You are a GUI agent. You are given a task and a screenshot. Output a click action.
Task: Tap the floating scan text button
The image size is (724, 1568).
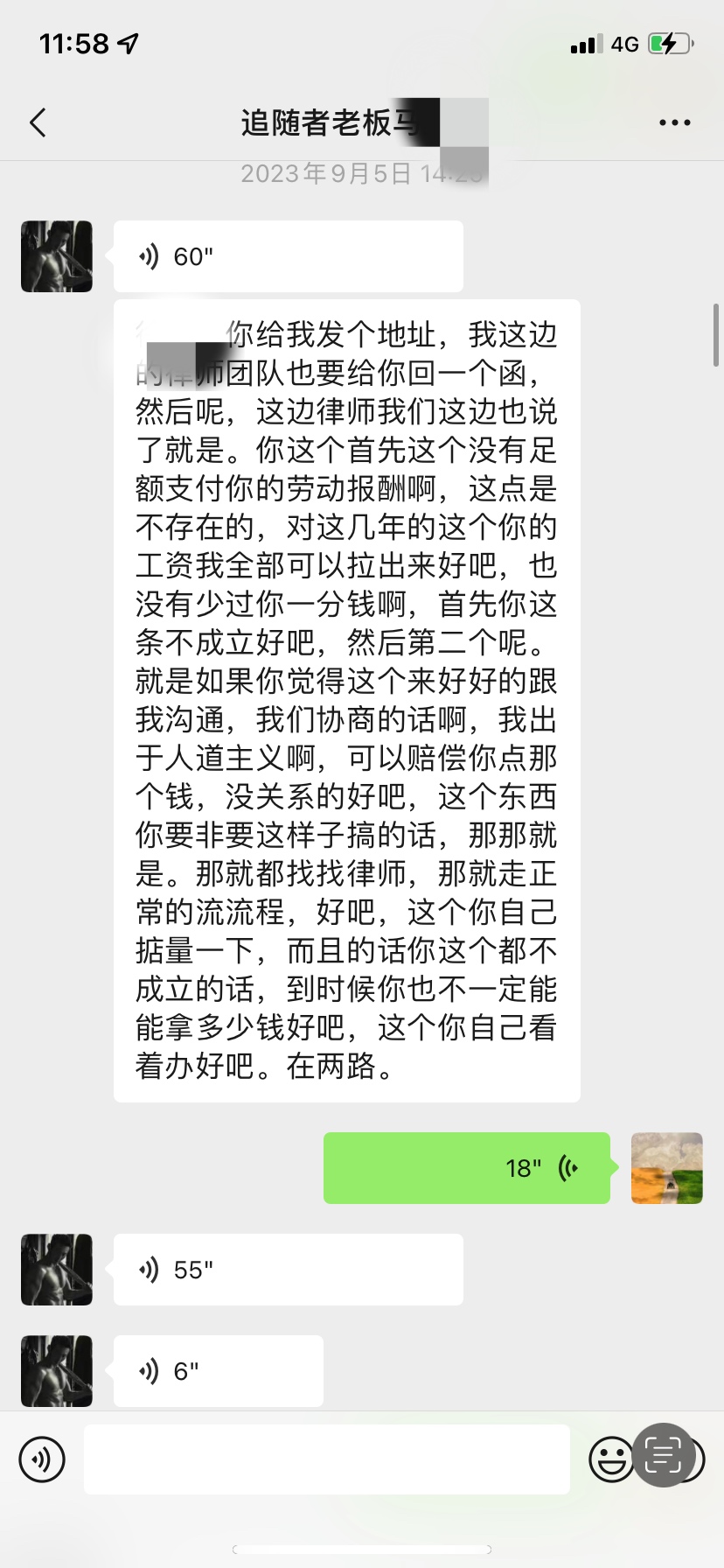coord(664,1454)
